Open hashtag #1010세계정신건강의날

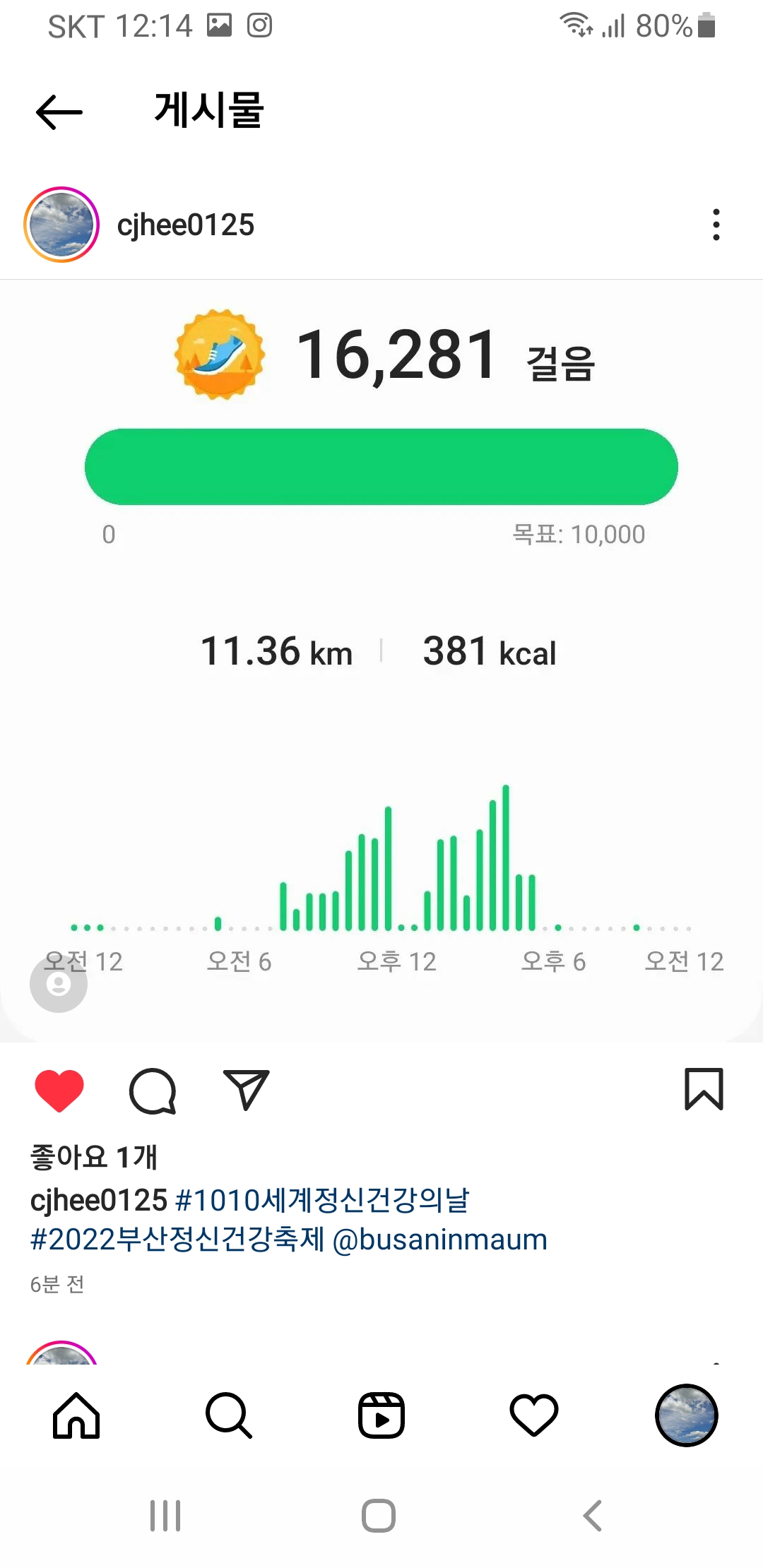(321, 1200)
